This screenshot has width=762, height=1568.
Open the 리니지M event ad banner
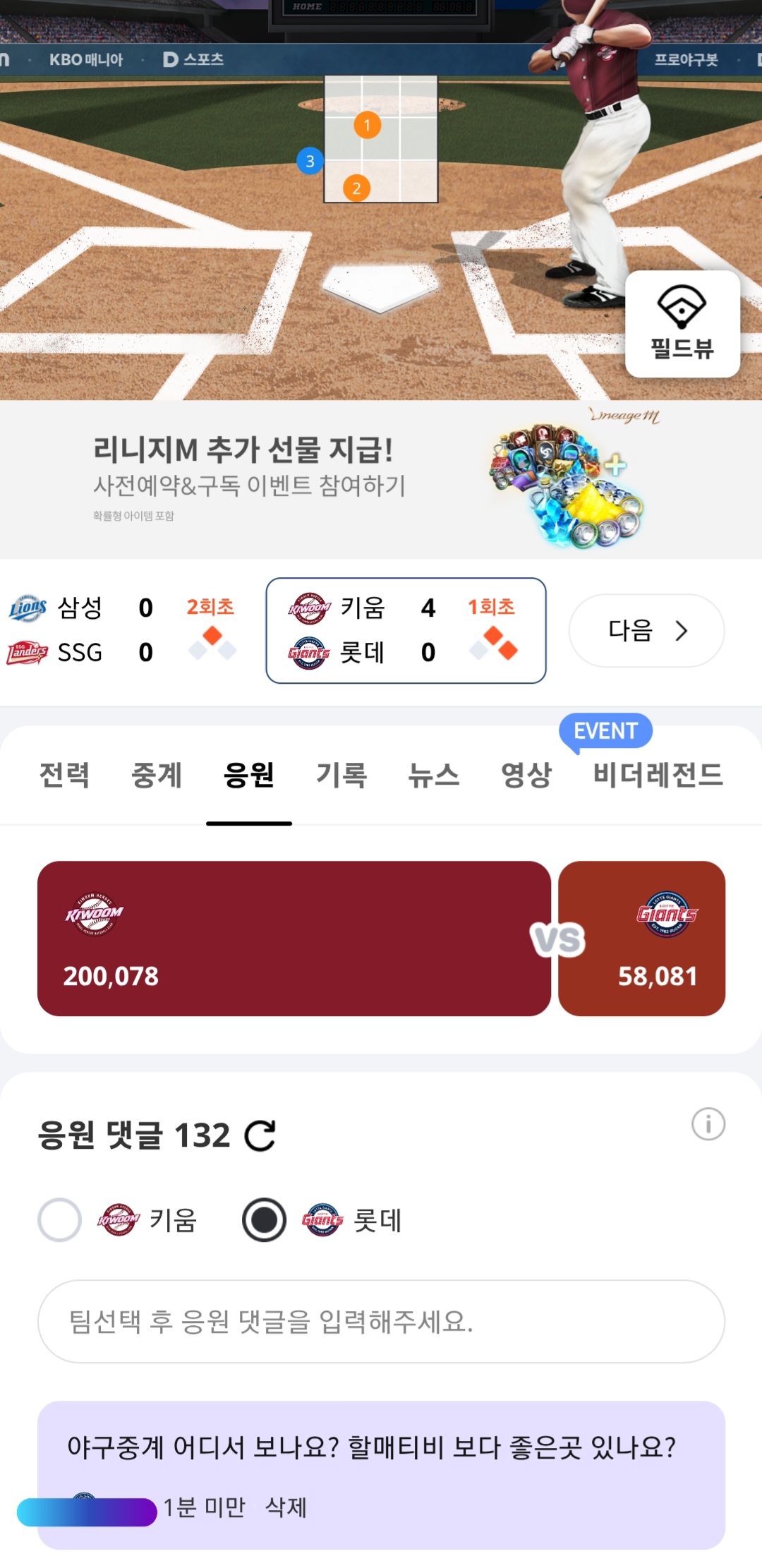pyautogui.click(x=381, y=480)
